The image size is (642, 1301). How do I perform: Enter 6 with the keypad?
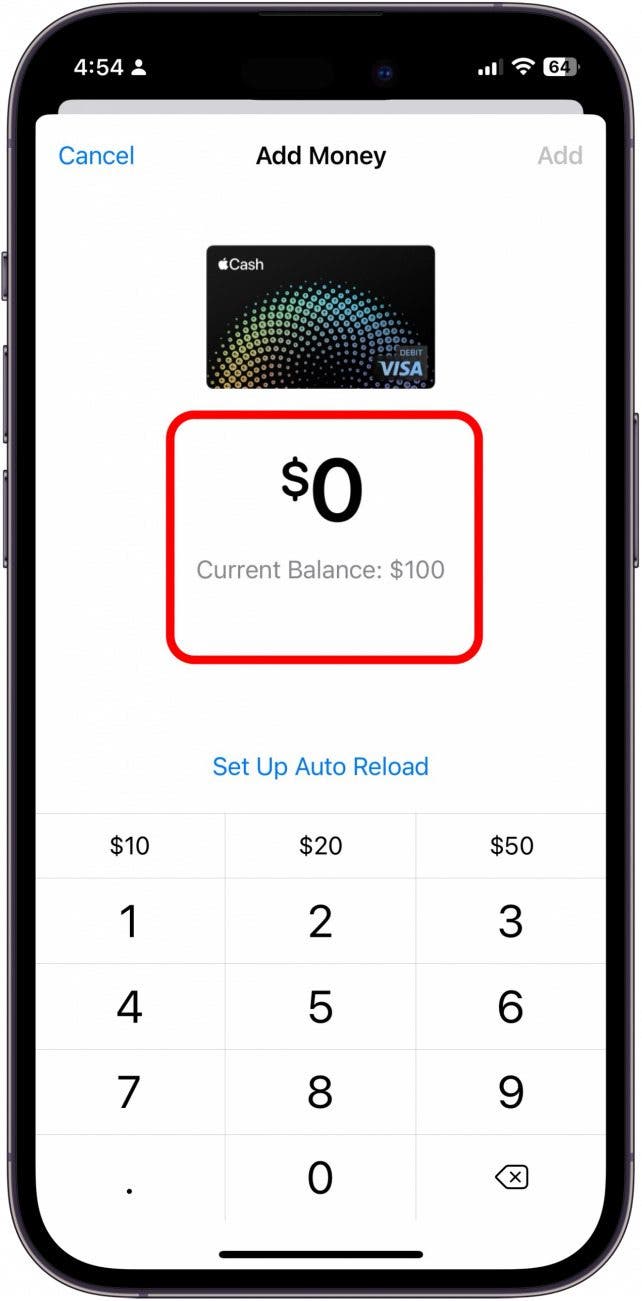pyautogui.click(x=511, y=1007)
